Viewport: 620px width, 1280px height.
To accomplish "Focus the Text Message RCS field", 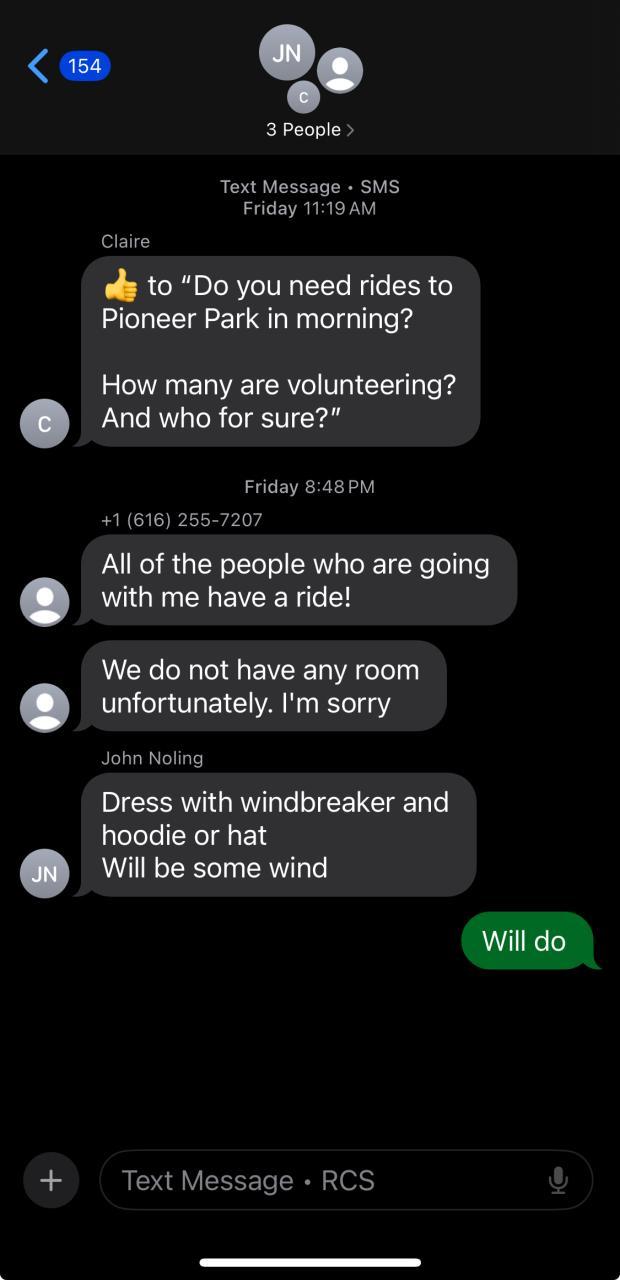I will pyautogui.click(x=320, y=1180).
